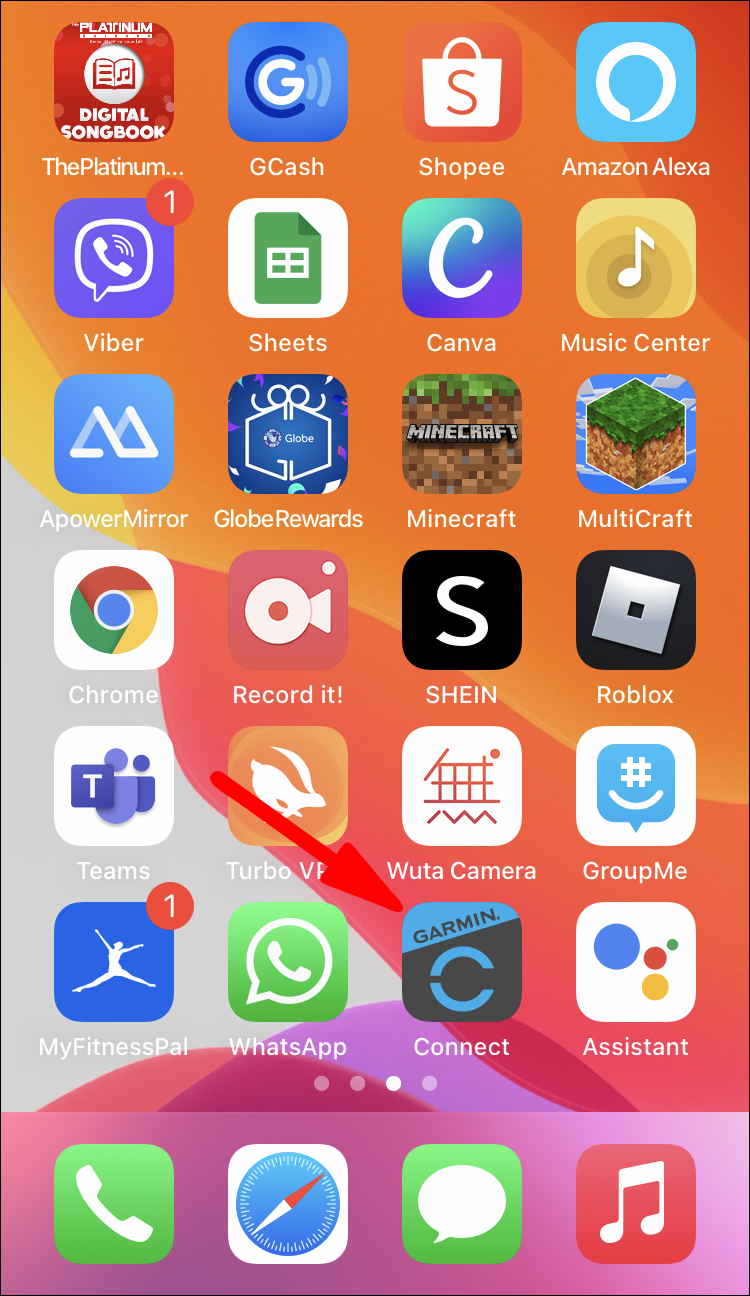The width and height of the screenshot is (750, 1296).
Task: Open Microsoft Teams
Action: point(114,786)
